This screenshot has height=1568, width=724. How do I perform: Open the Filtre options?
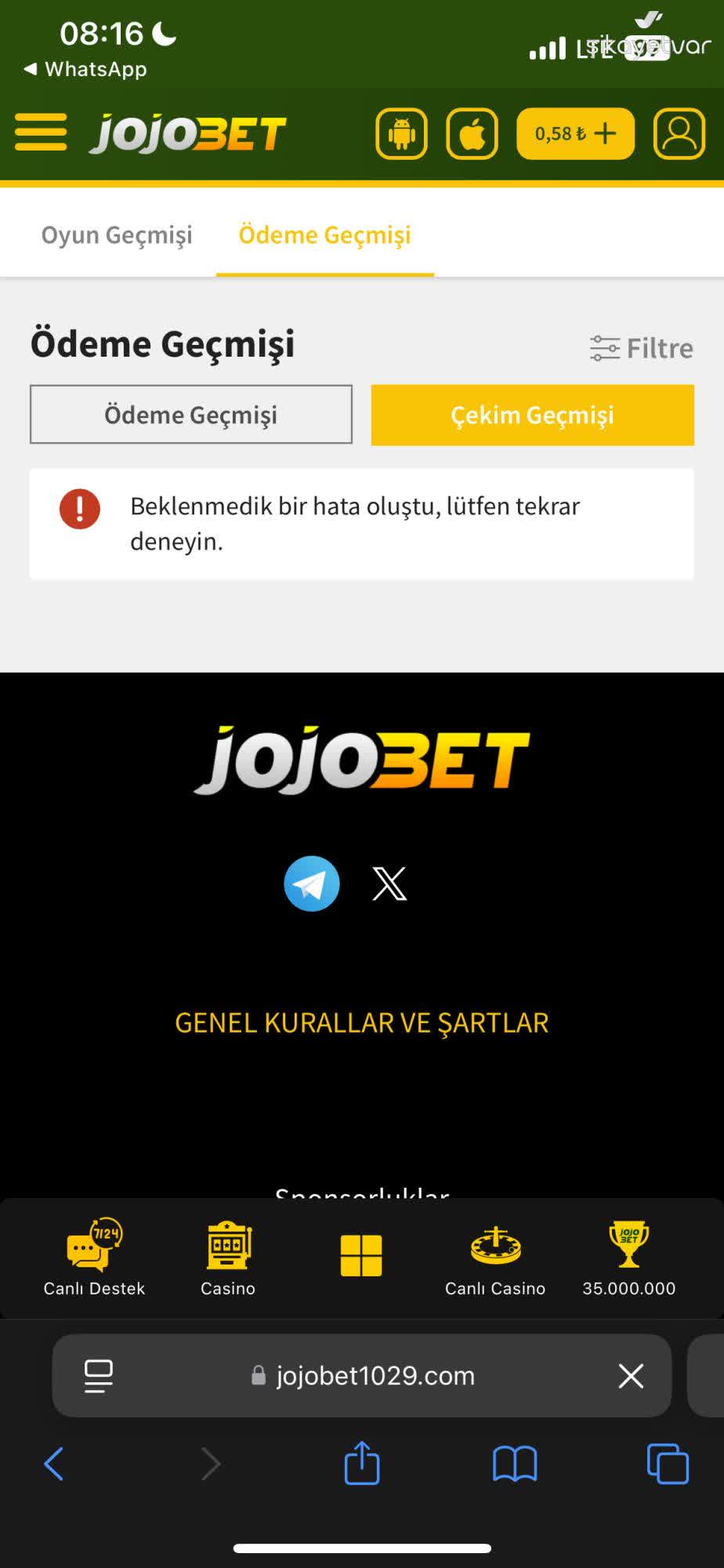[x=641, y=348]
